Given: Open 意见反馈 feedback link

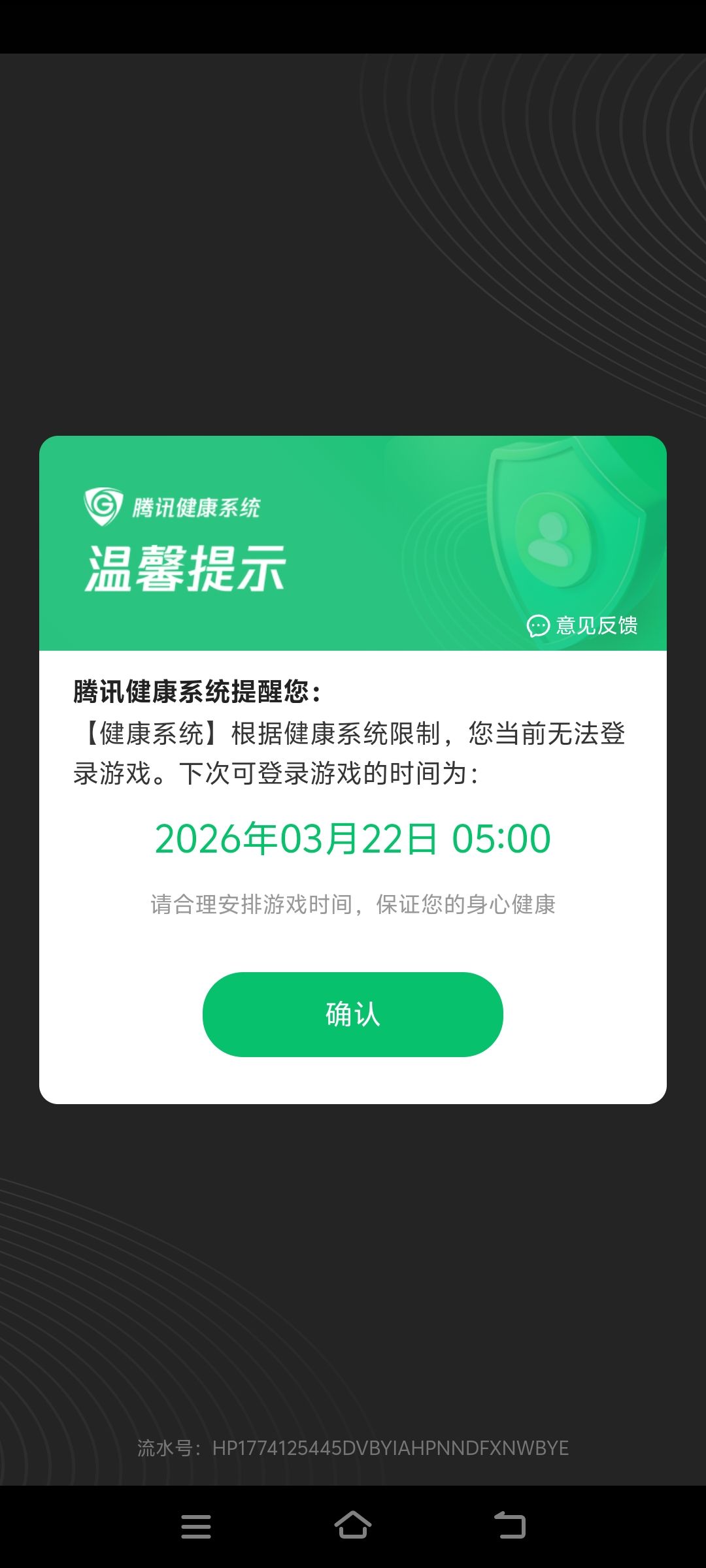Looking at the screenshot, I should click(582, 625).
